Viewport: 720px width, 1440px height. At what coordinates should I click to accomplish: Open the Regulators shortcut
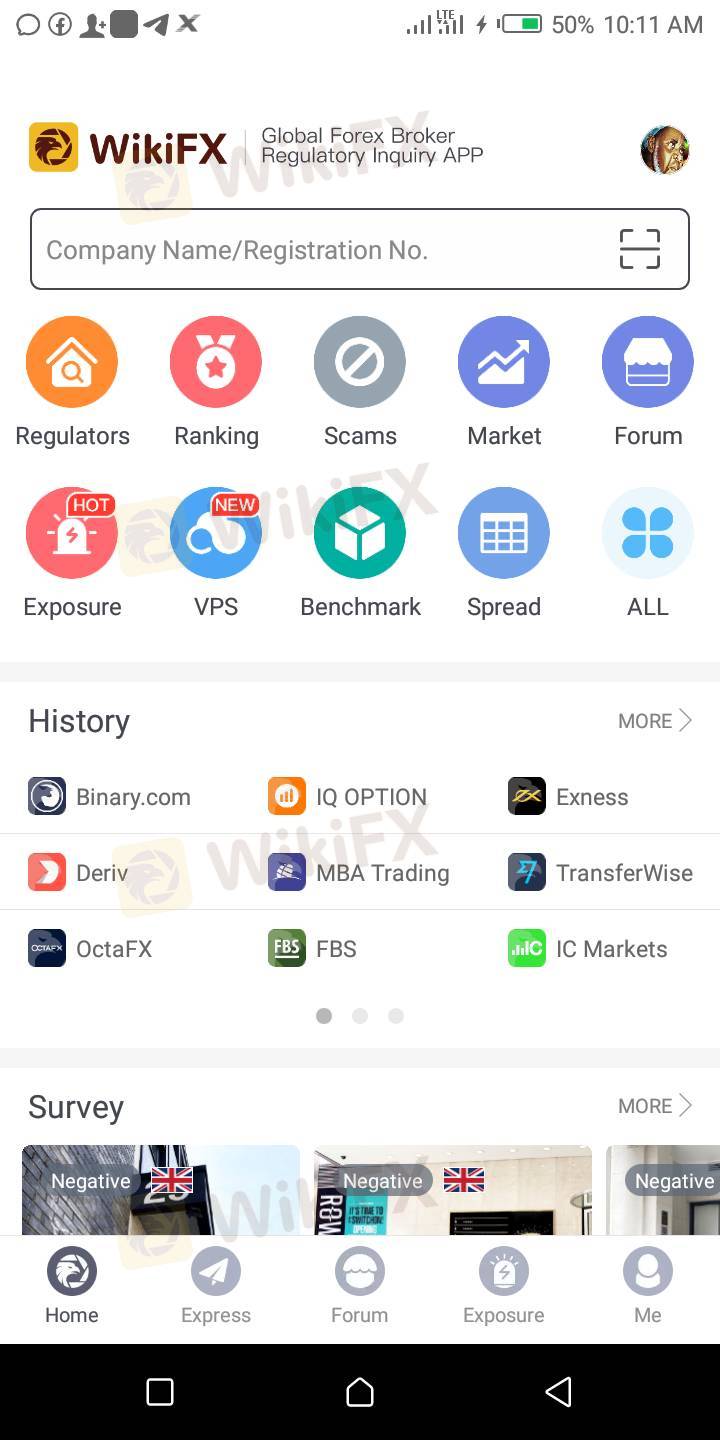pyautogui.click(x=72, y=362)
